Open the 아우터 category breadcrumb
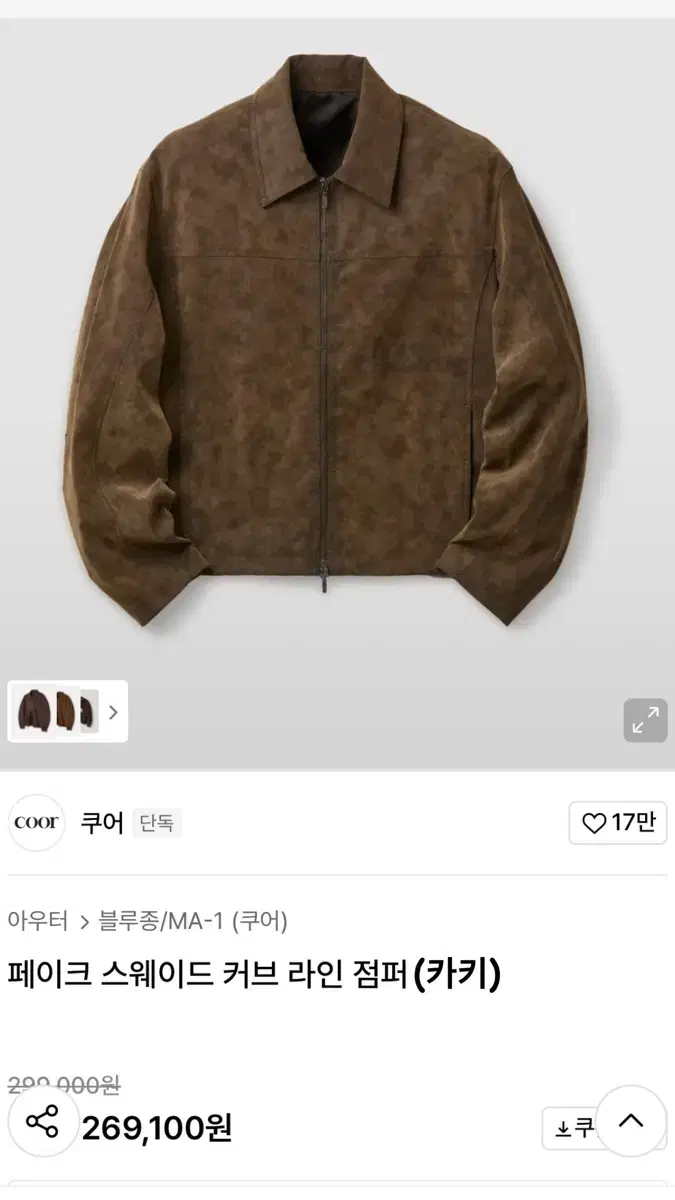 (x=37, y=921)
